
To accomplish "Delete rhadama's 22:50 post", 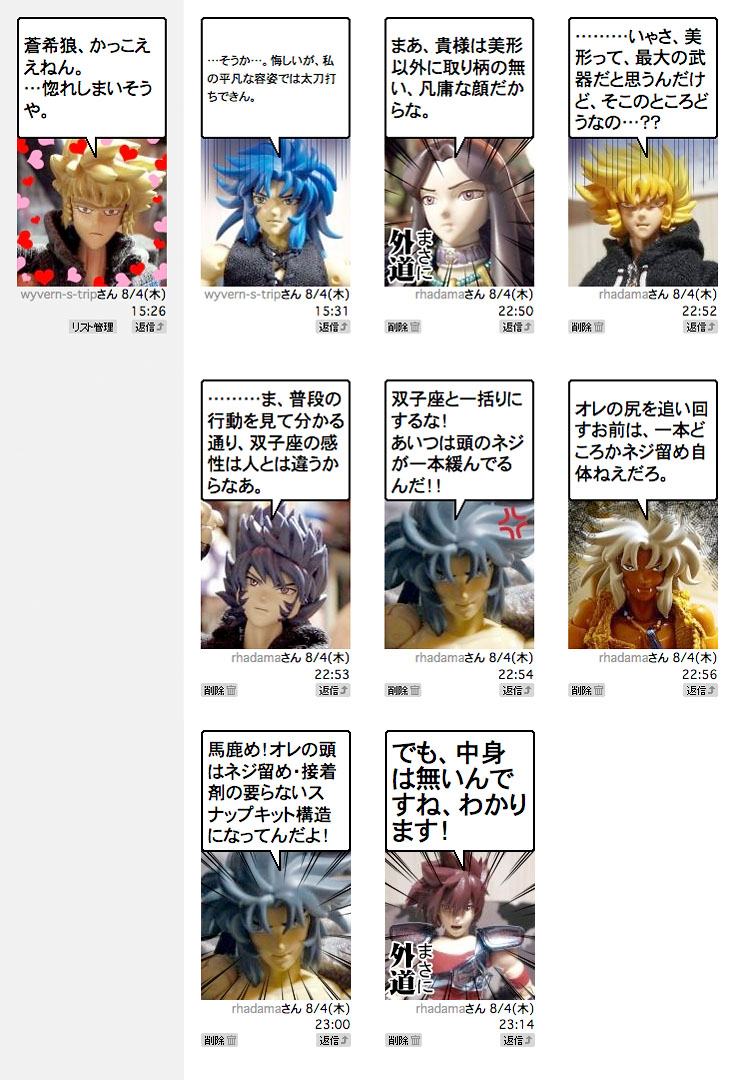I will coord(404,327).
